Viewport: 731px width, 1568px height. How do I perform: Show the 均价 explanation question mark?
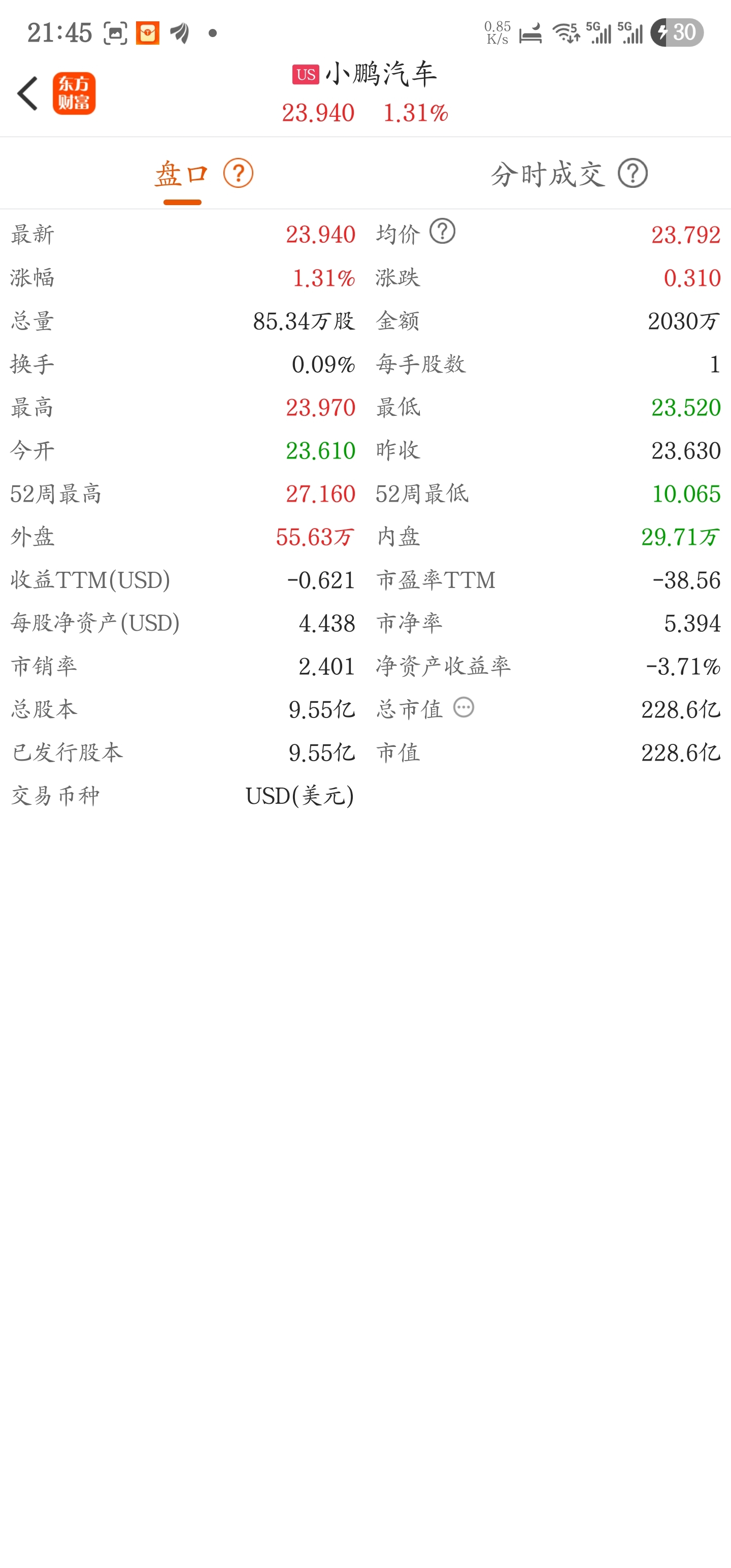pos(443,232)
